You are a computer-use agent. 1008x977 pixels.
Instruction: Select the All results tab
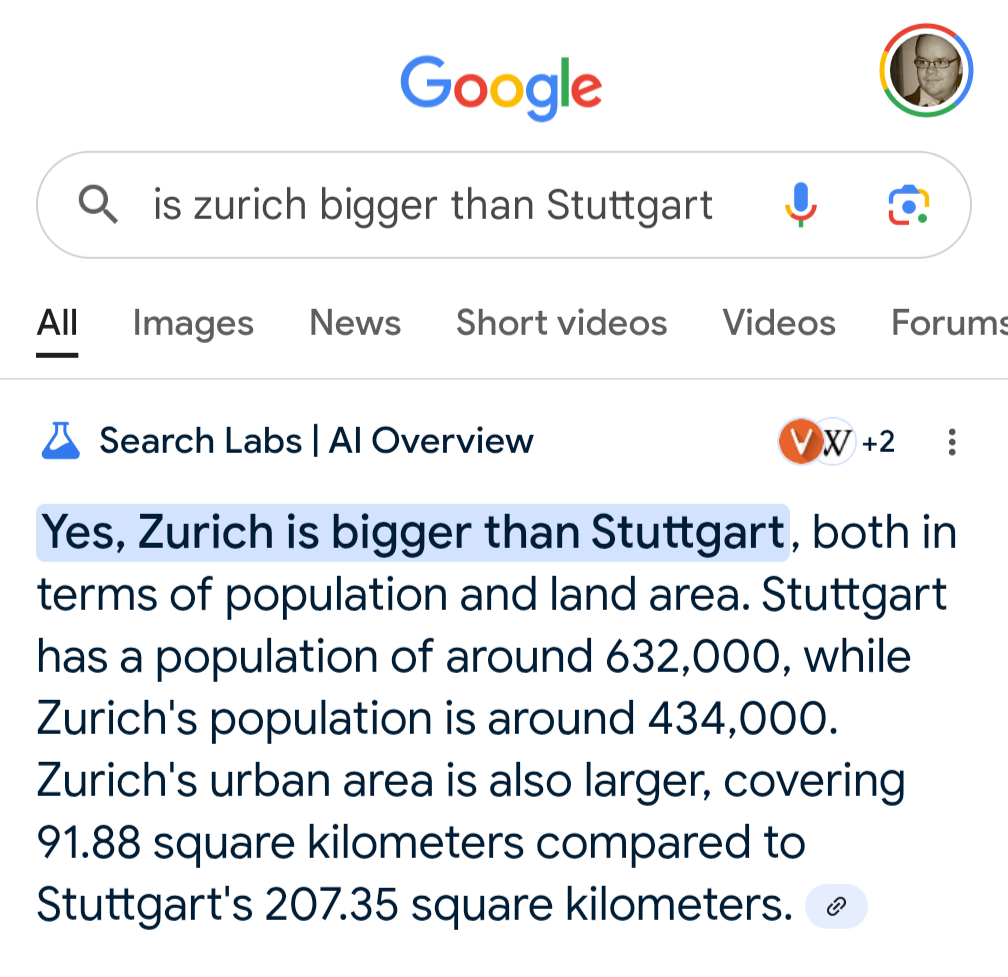pyautogui.click(x=57, y=323)
